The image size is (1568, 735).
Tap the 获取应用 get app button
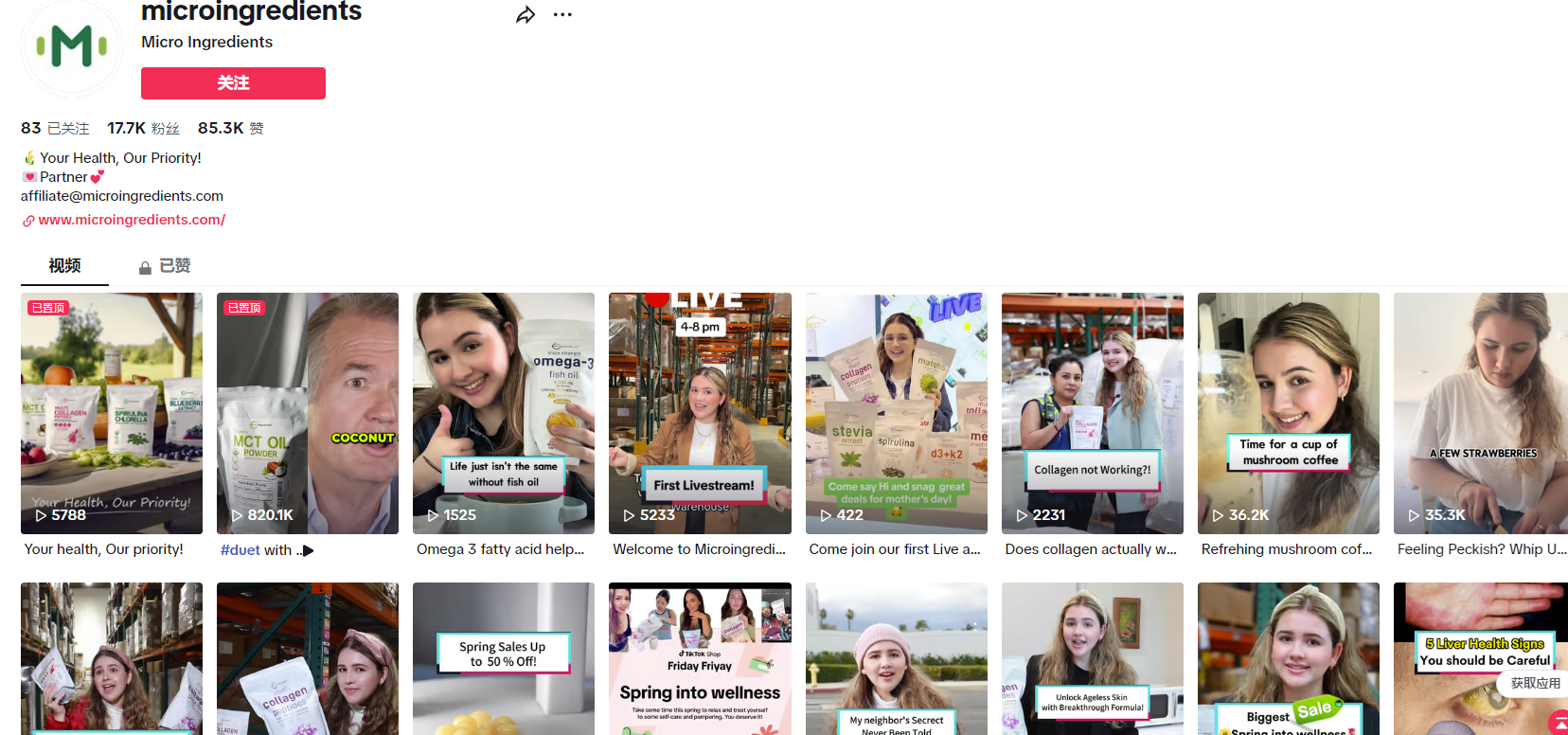coord(1535,684)
